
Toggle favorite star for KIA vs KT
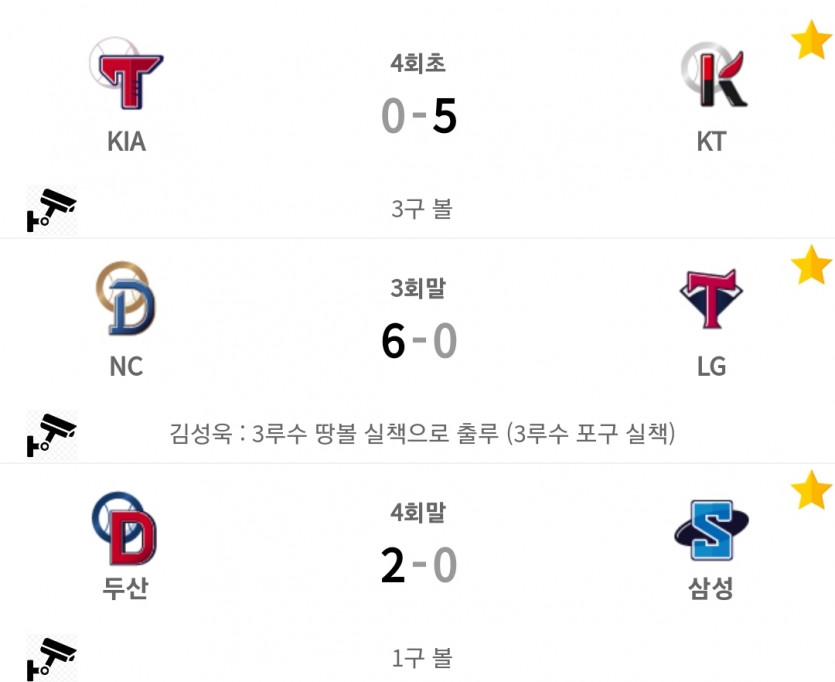coord(811,42)
